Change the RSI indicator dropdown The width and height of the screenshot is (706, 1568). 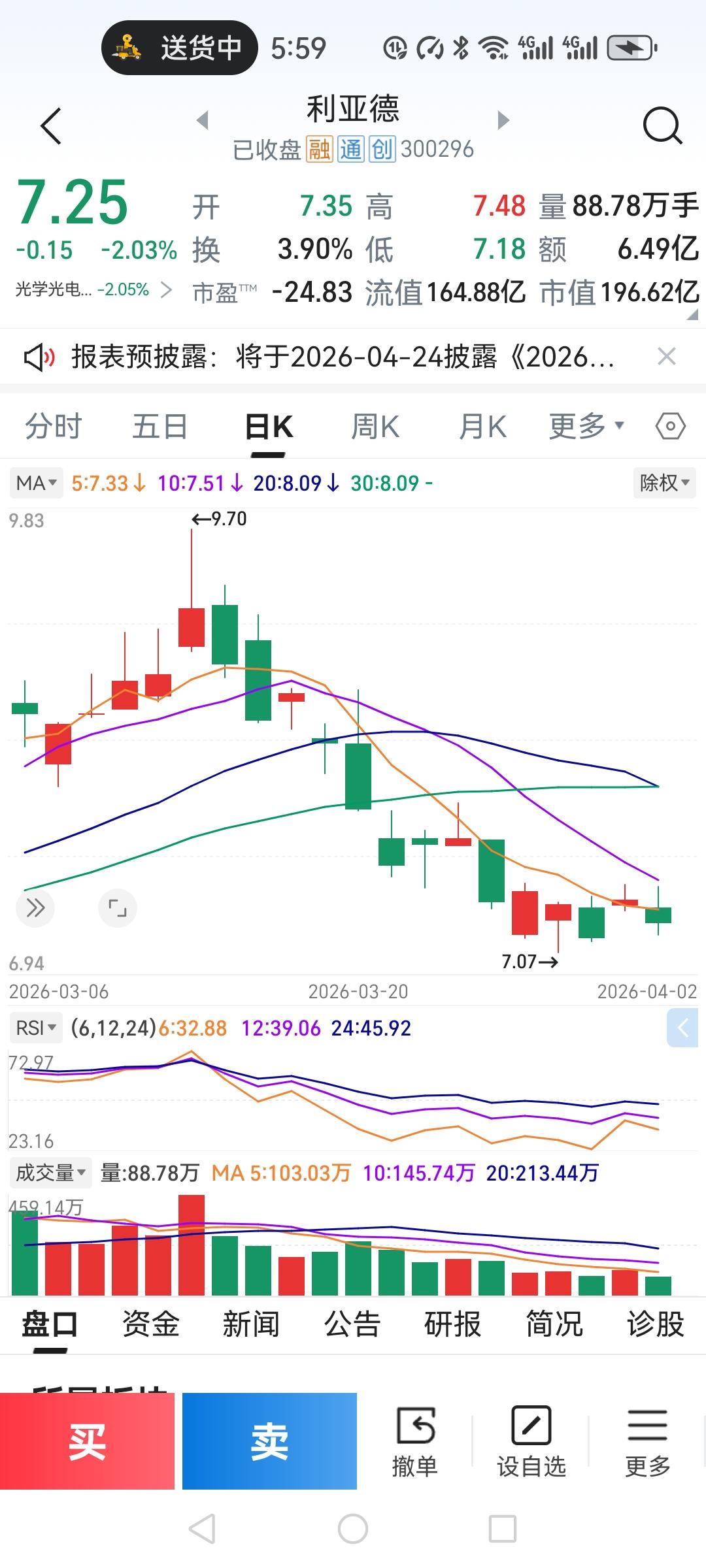[36, 1028]
